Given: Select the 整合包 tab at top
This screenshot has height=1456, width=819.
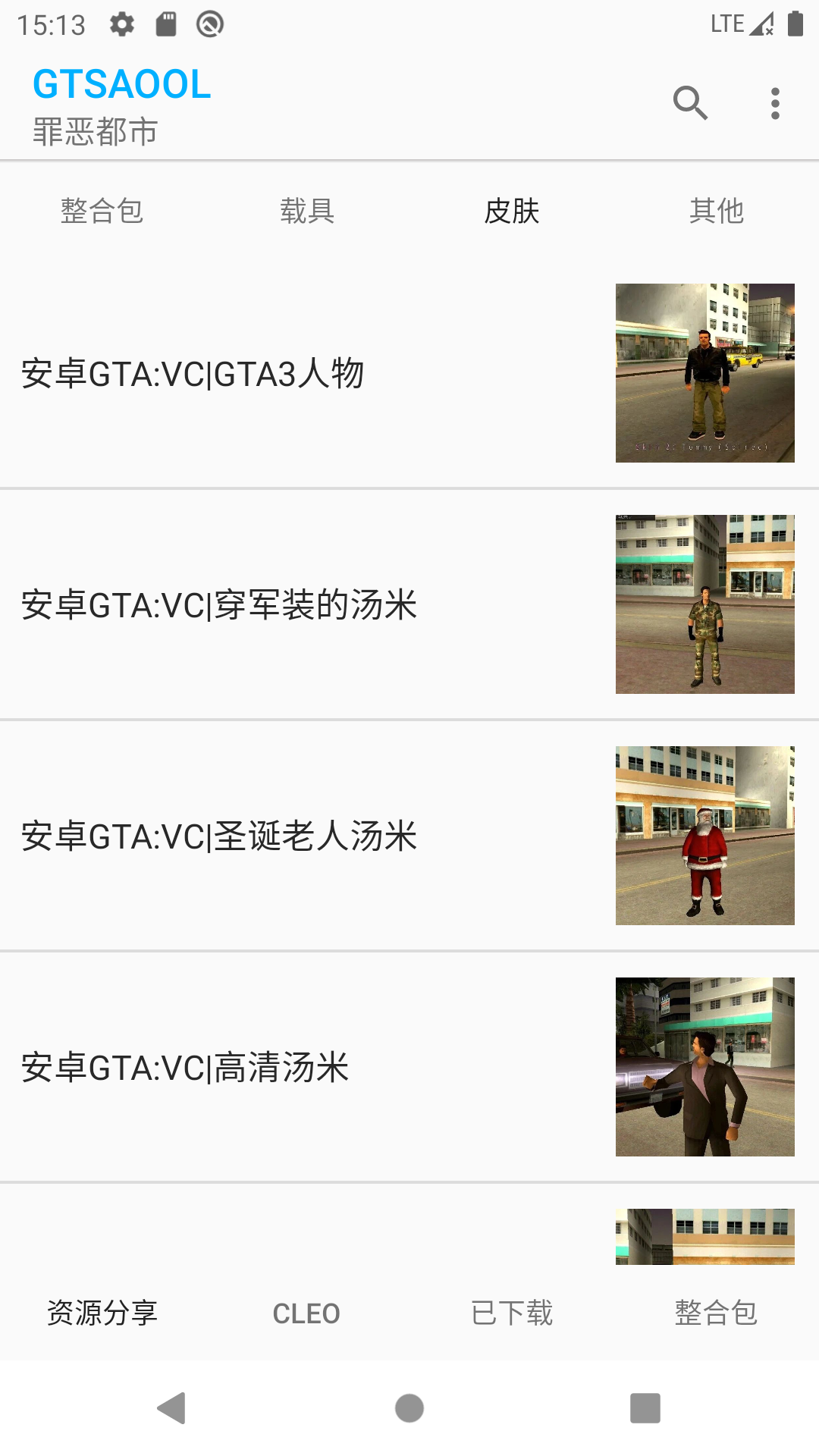Looking at the screenshot, I should pyautogui.click(x=102, y=212).
